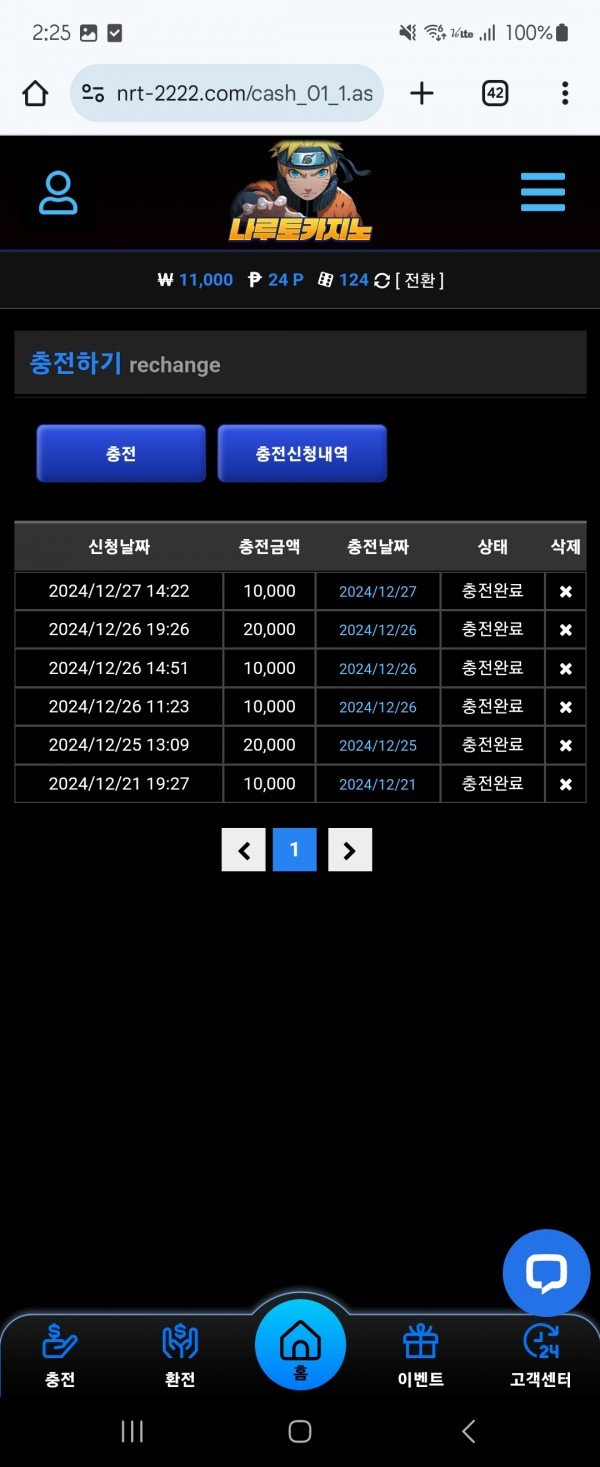This screenshot has height=1467, width=600.
Task: Open browser tab switcher showing 42
Action: coord(495,94)
